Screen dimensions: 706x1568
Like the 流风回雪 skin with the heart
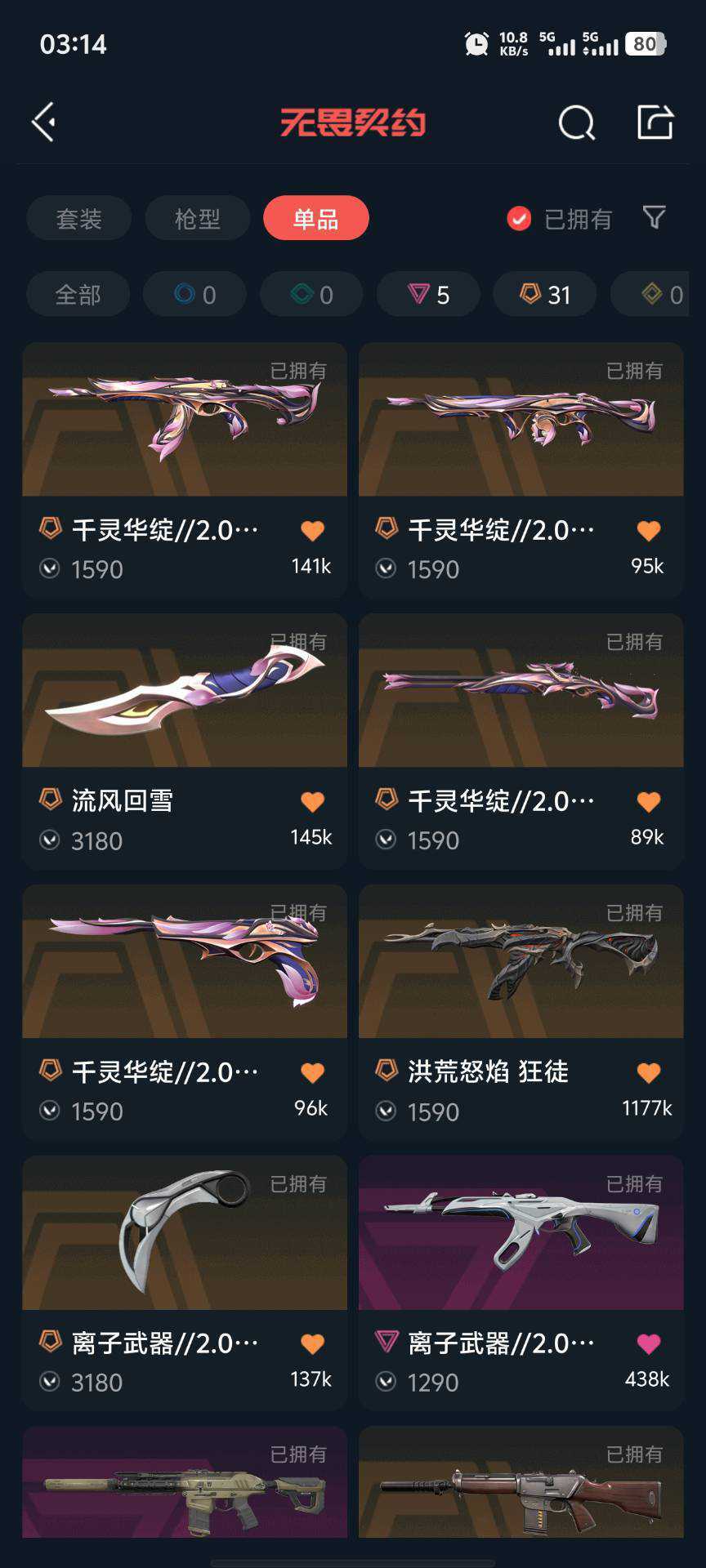coord(312,802)
